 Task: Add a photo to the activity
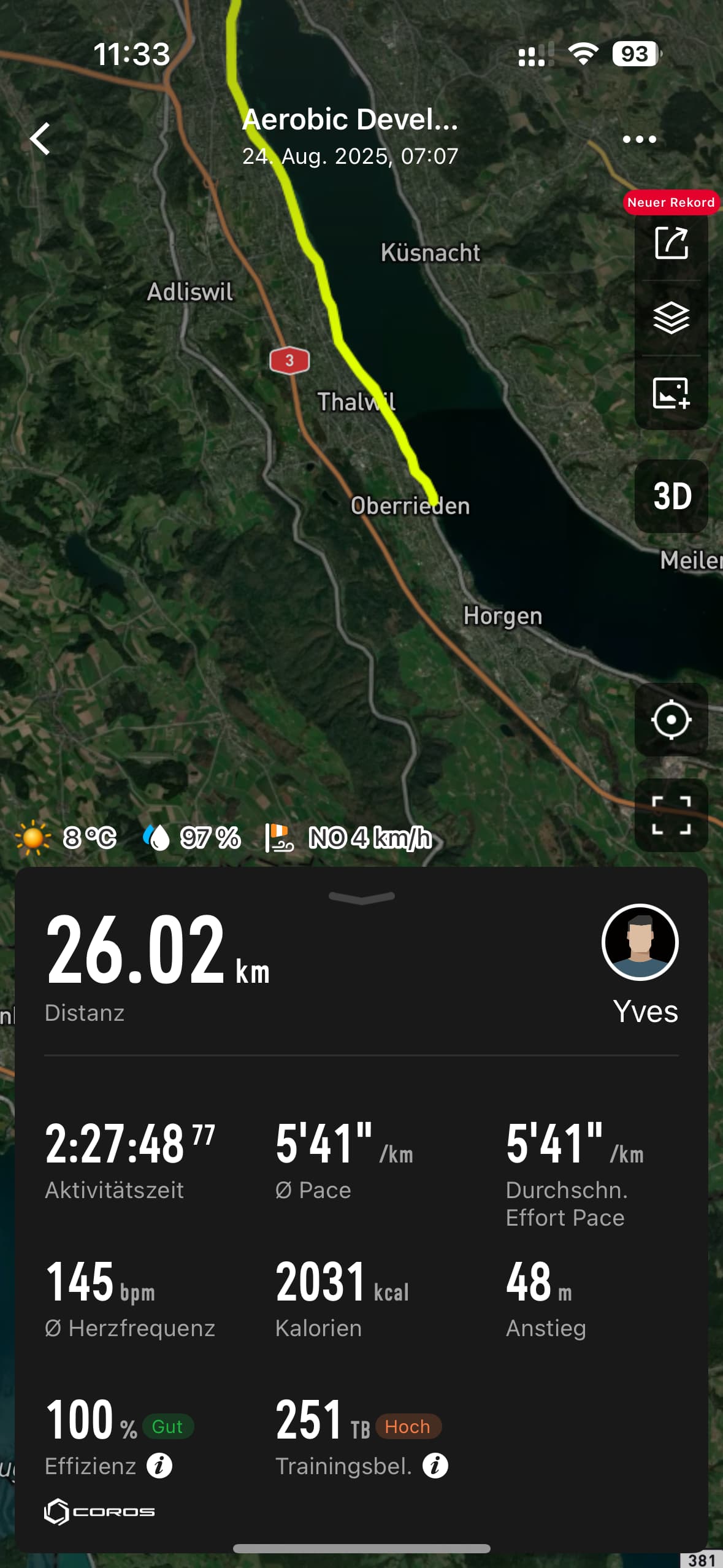point(671,393)
